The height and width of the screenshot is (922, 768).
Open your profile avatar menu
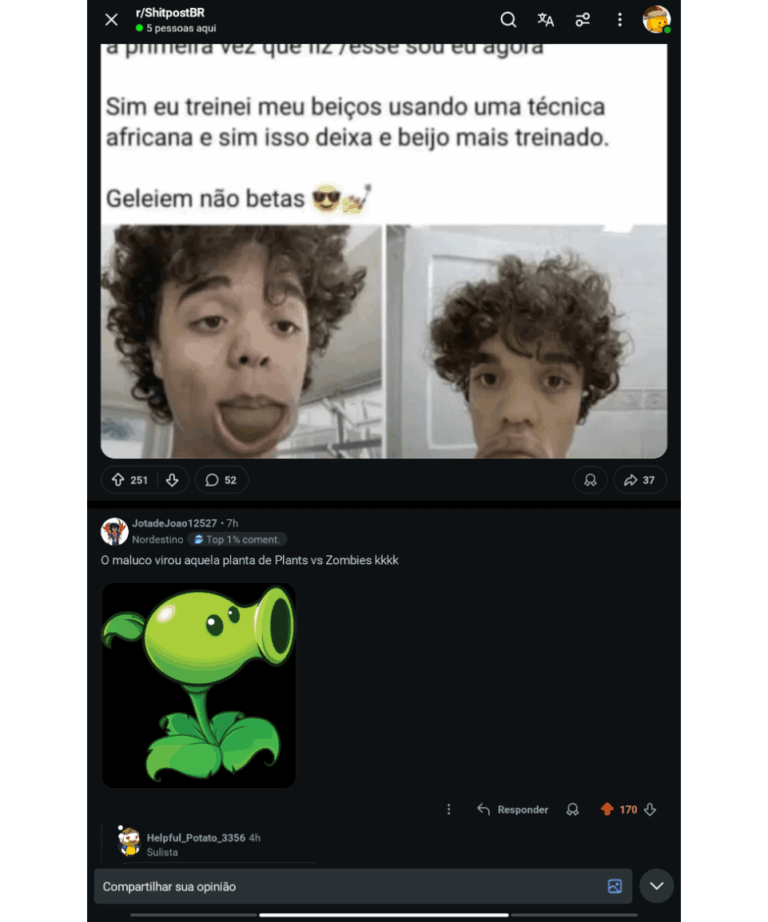click(x=656, y=19)
